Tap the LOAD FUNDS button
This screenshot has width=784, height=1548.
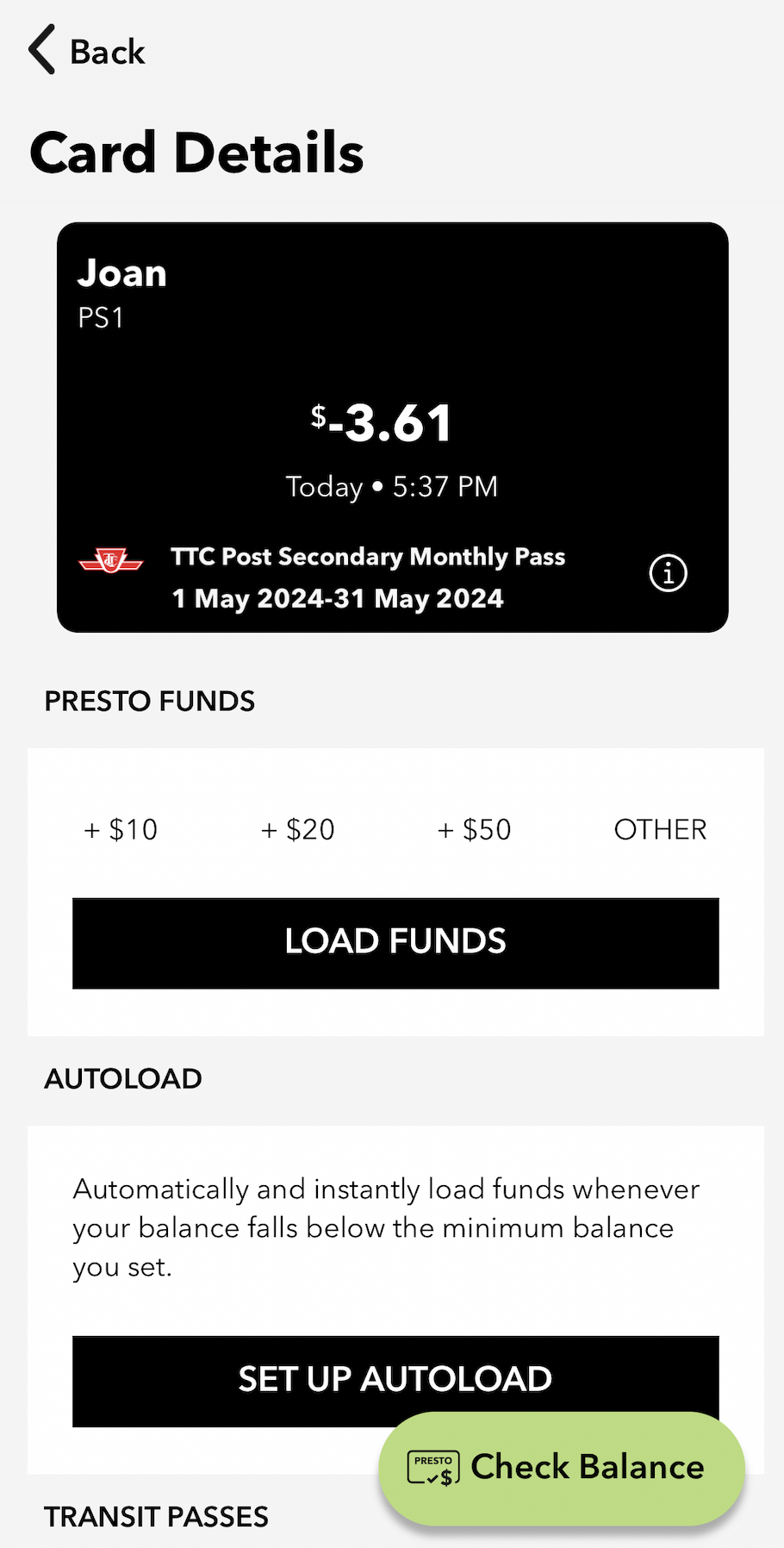pyautogui.click(x=395, y=943)
